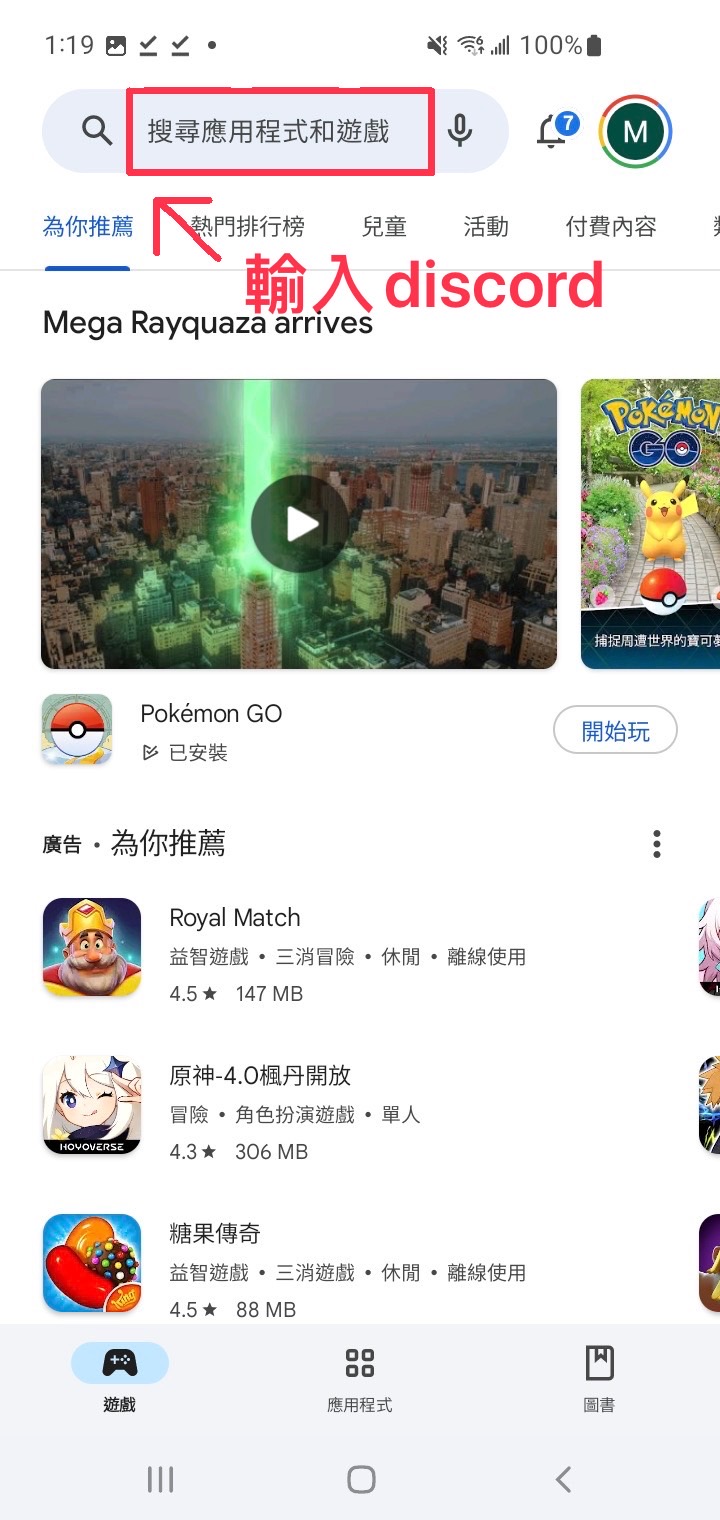Open the notifications bell
The width and height of the screenshot is (720, 1520).
click(x=553, y=131)
